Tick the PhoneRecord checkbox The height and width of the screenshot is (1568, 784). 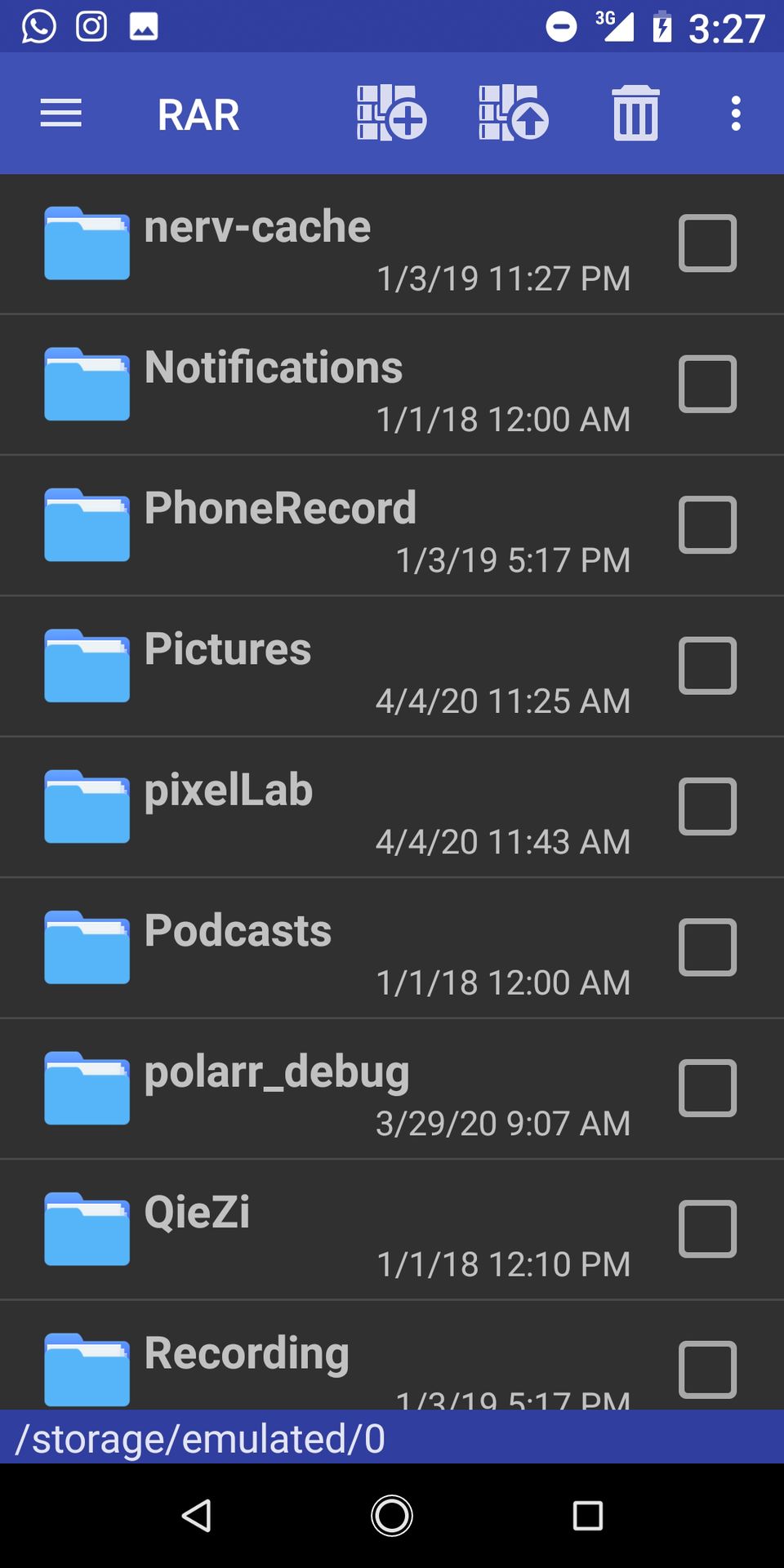[x=707, y=525]
